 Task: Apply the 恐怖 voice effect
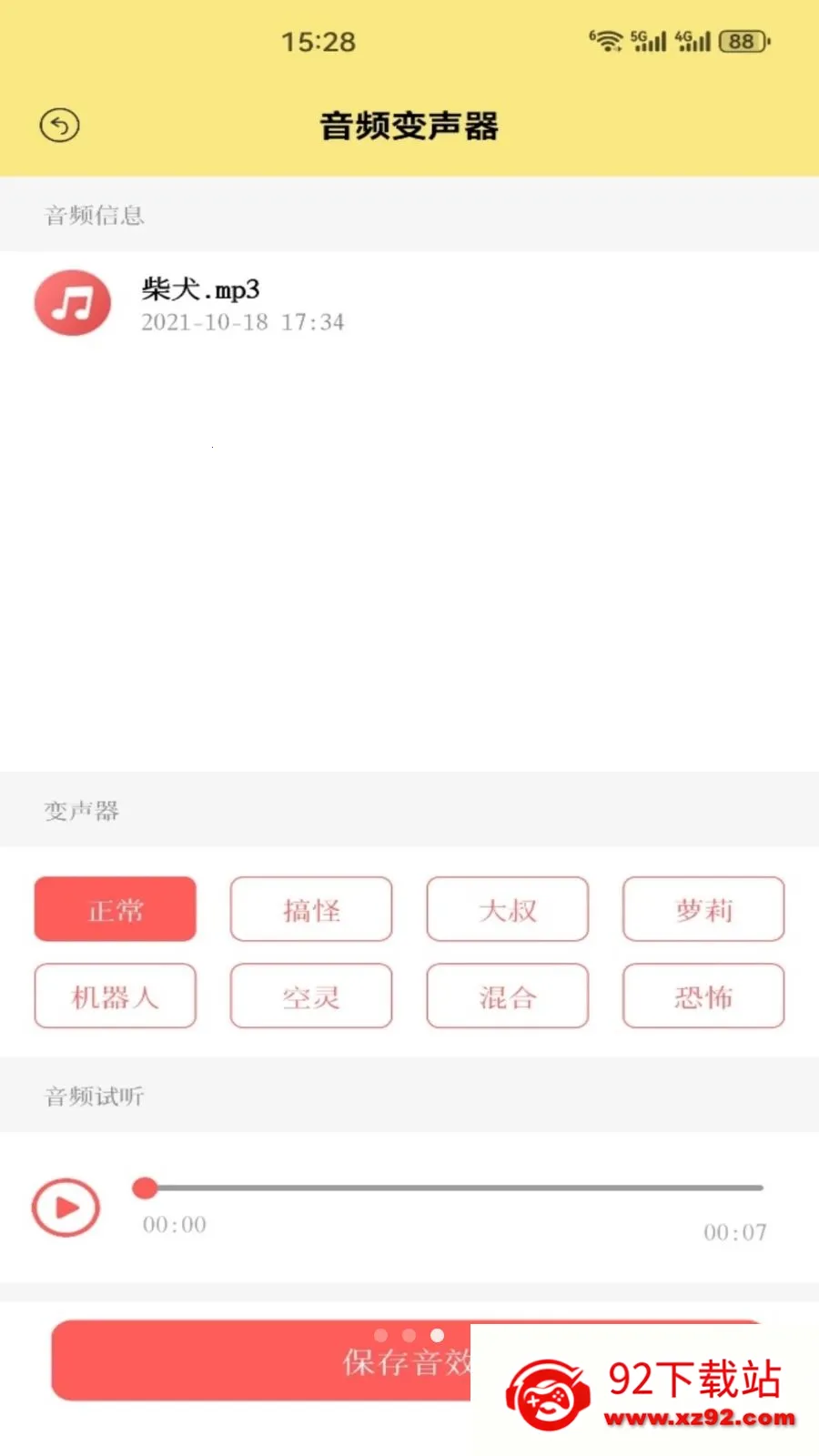click(703, 996)
